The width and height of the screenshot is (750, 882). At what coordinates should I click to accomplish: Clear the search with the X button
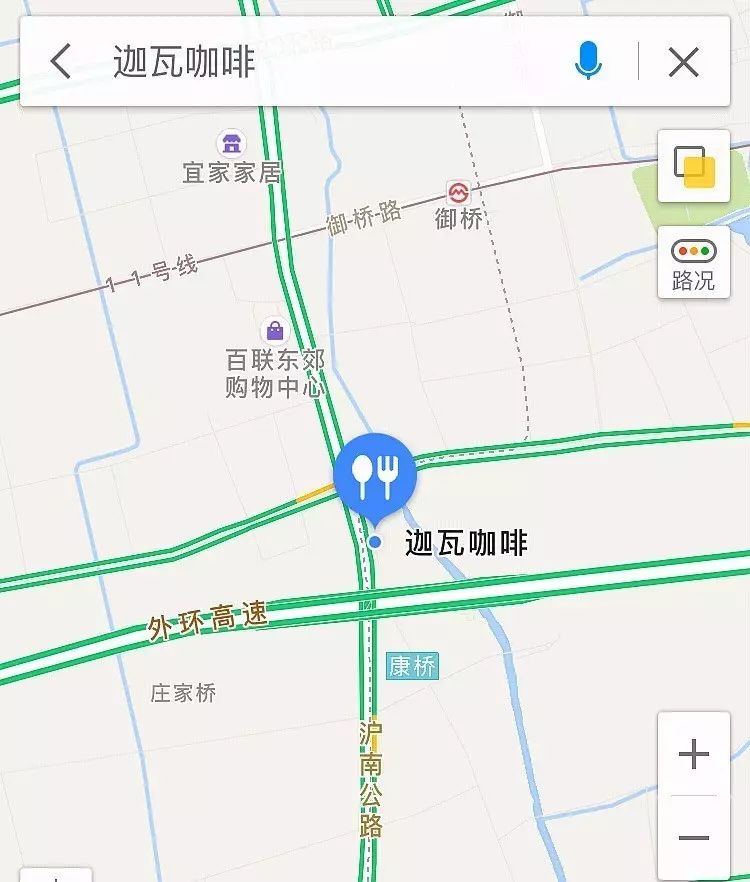[684, 62]
